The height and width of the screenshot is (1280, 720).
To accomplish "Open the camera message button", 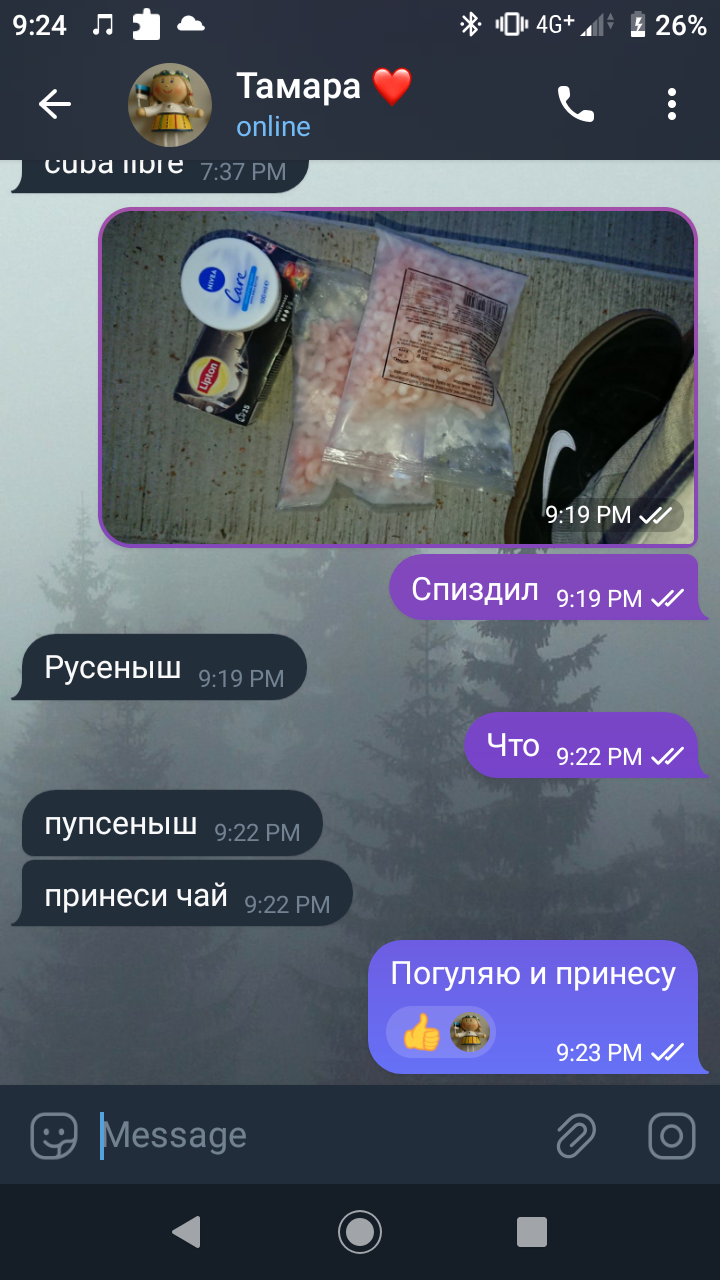I will tap(671, 1135).
